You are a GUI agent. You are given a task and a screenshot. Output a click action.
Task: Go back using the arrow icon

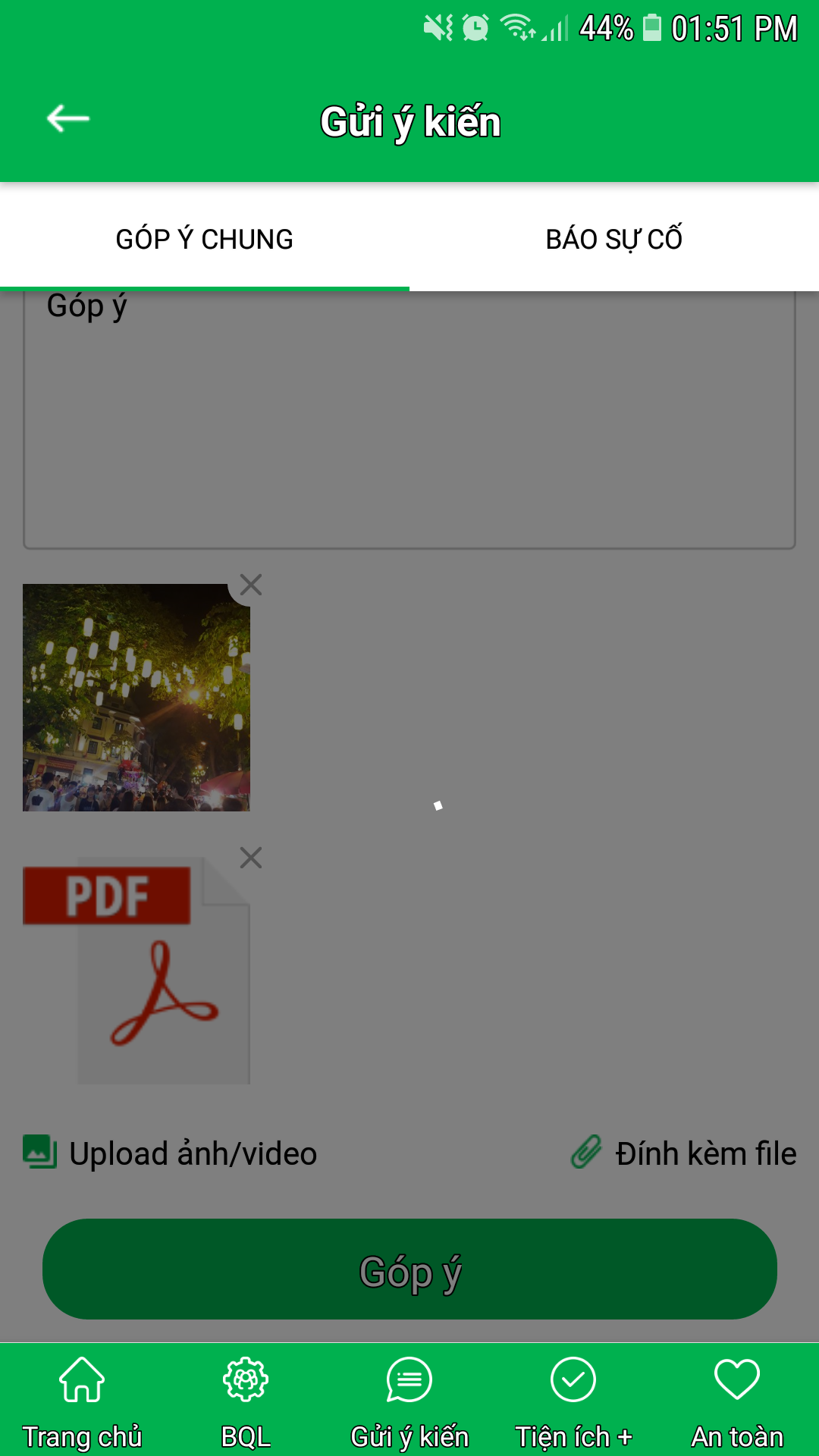click(x=68, y=119)
